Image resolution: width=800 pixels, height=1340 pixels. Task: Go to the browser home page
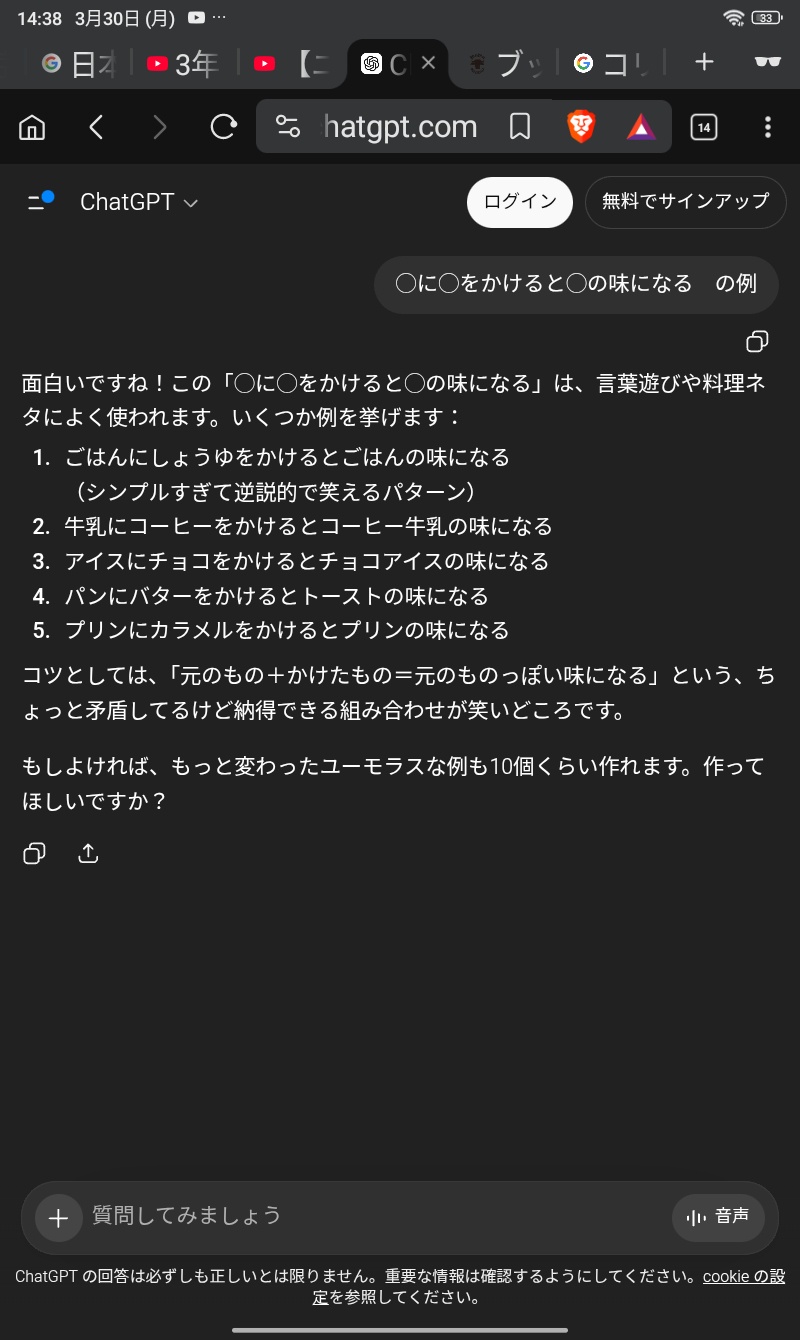32,127
